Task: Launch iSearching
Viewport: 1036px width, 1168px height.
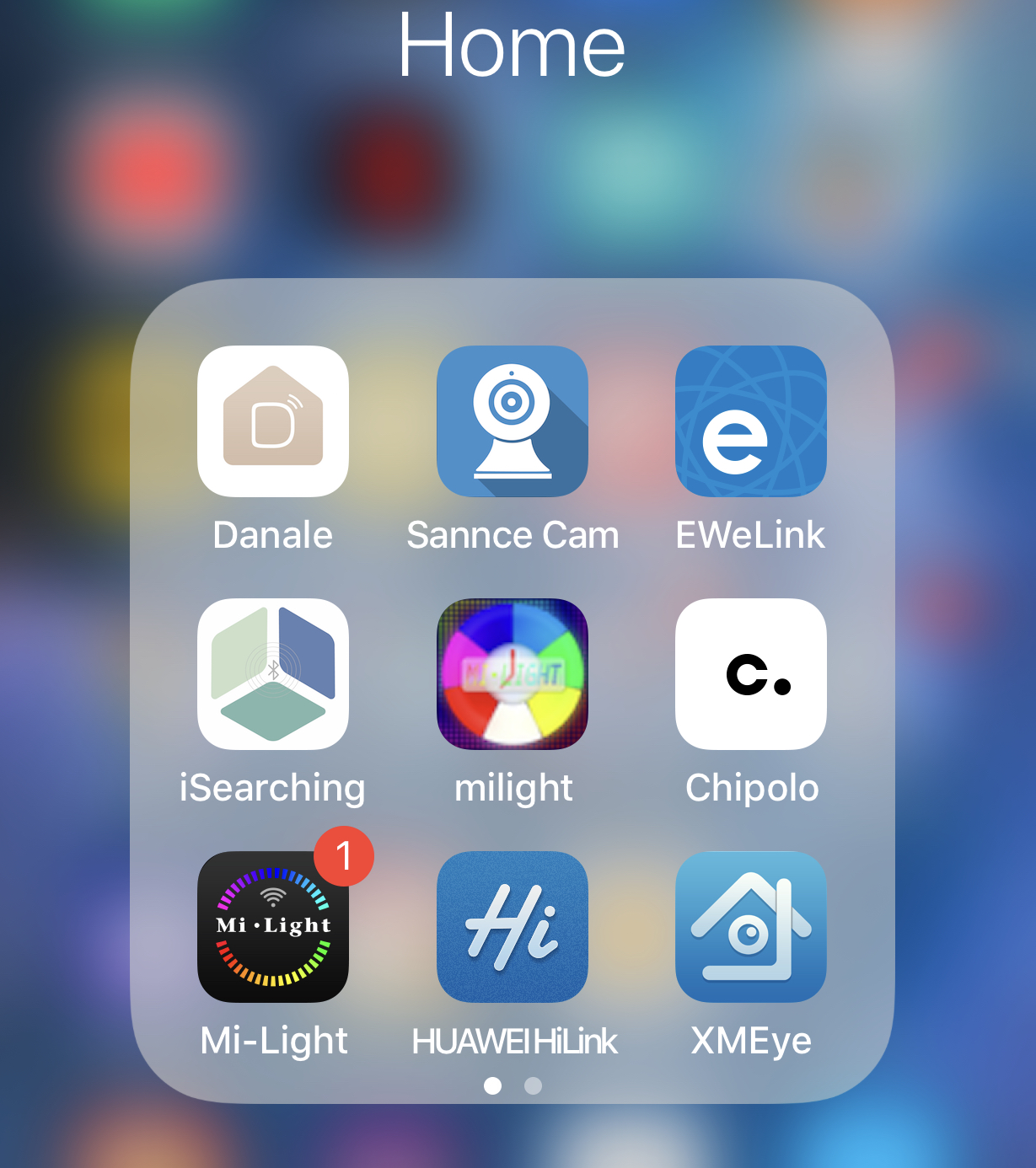Action: 272,674
